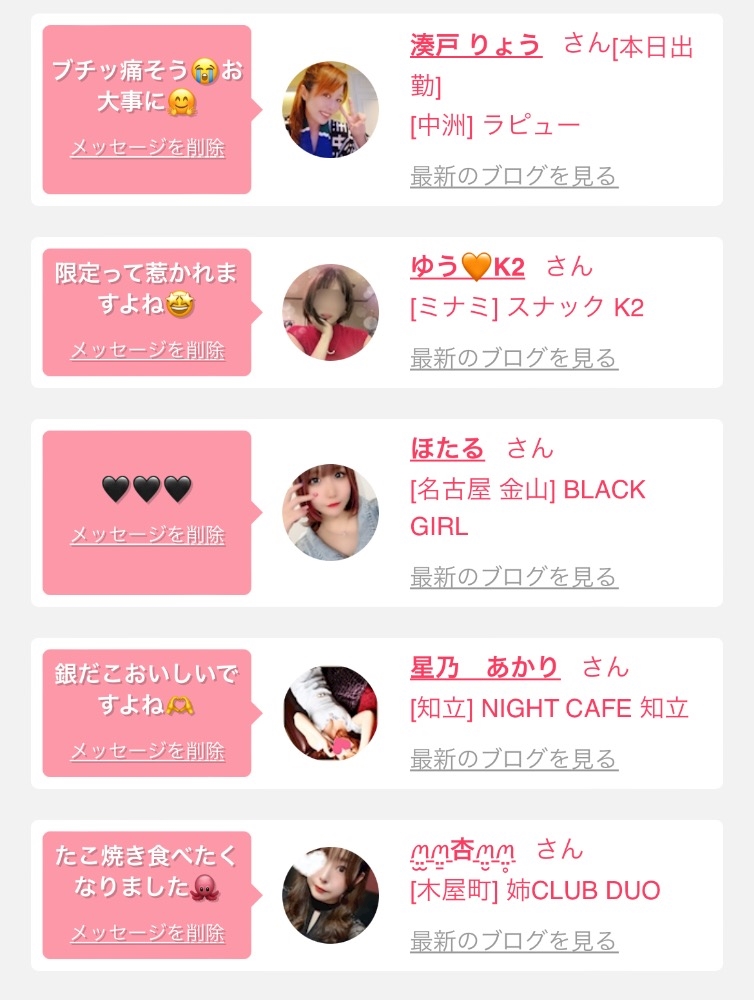Screen dimensions: 754x1000
Task: Delete the black hearts message
Action: pyautogui.click(x=147, y=535)
